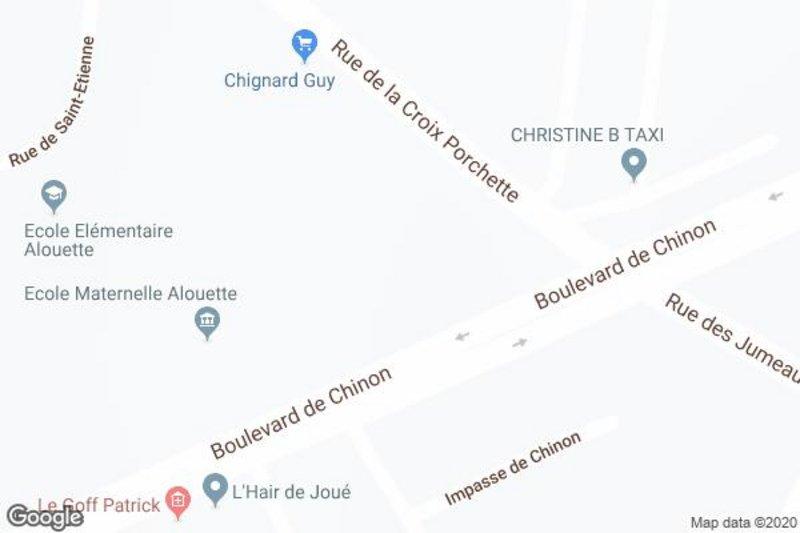800x533 pixels.
Task: Open the Le Goff Patrick medical marker
Action: click(x=178, y=503)
